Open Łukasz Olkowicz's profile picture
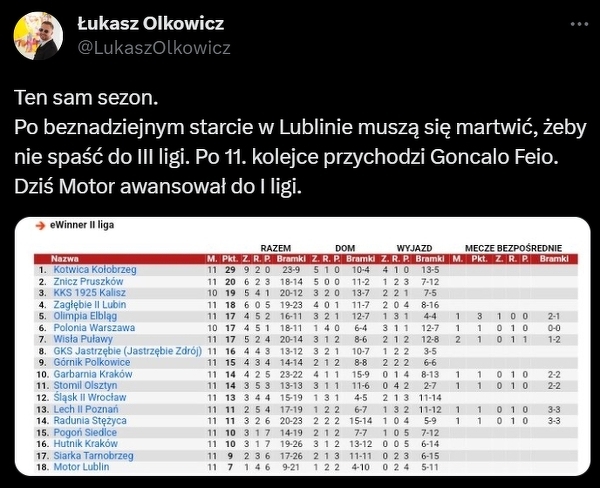This screenshot has width=600, height=488. click(37, 35)
